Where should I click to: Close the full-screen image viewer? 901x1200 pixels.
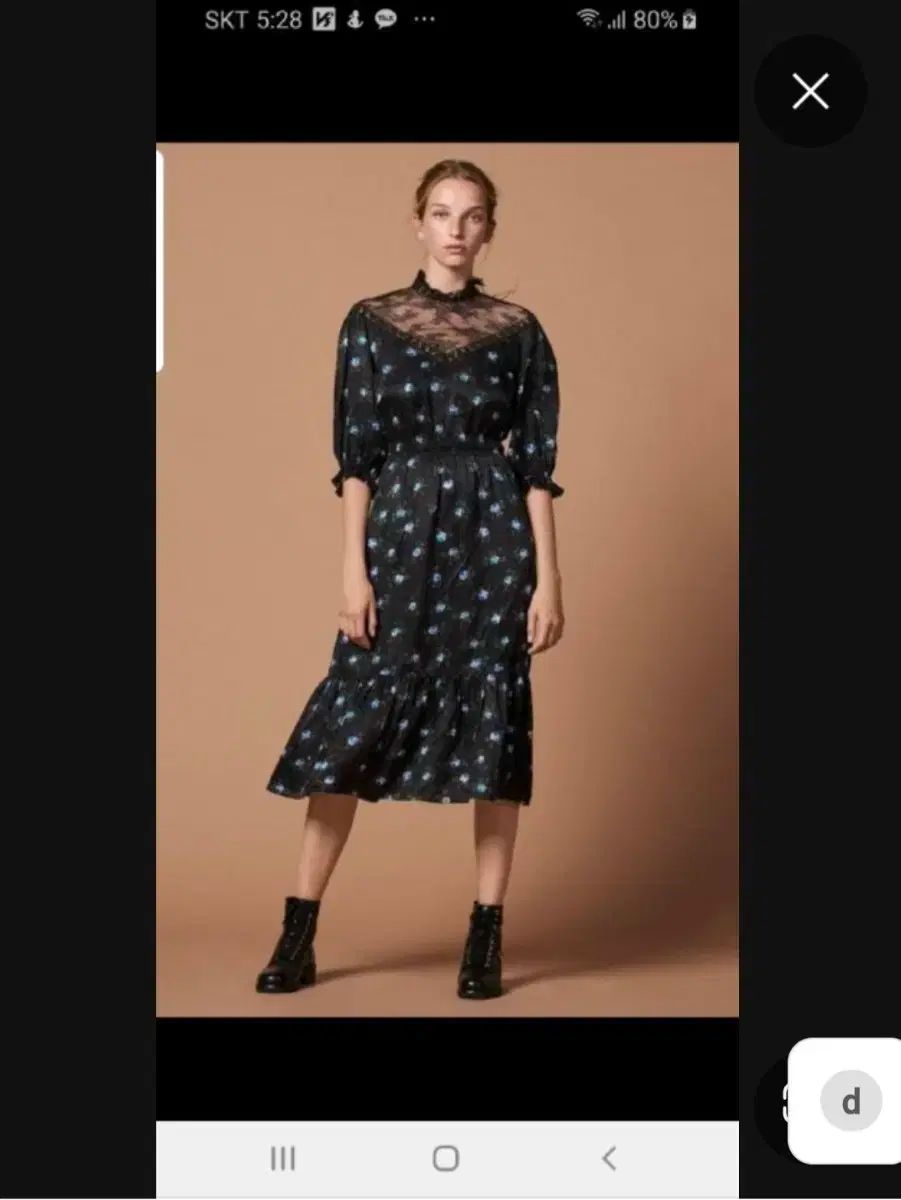click(x=810, y=91)
